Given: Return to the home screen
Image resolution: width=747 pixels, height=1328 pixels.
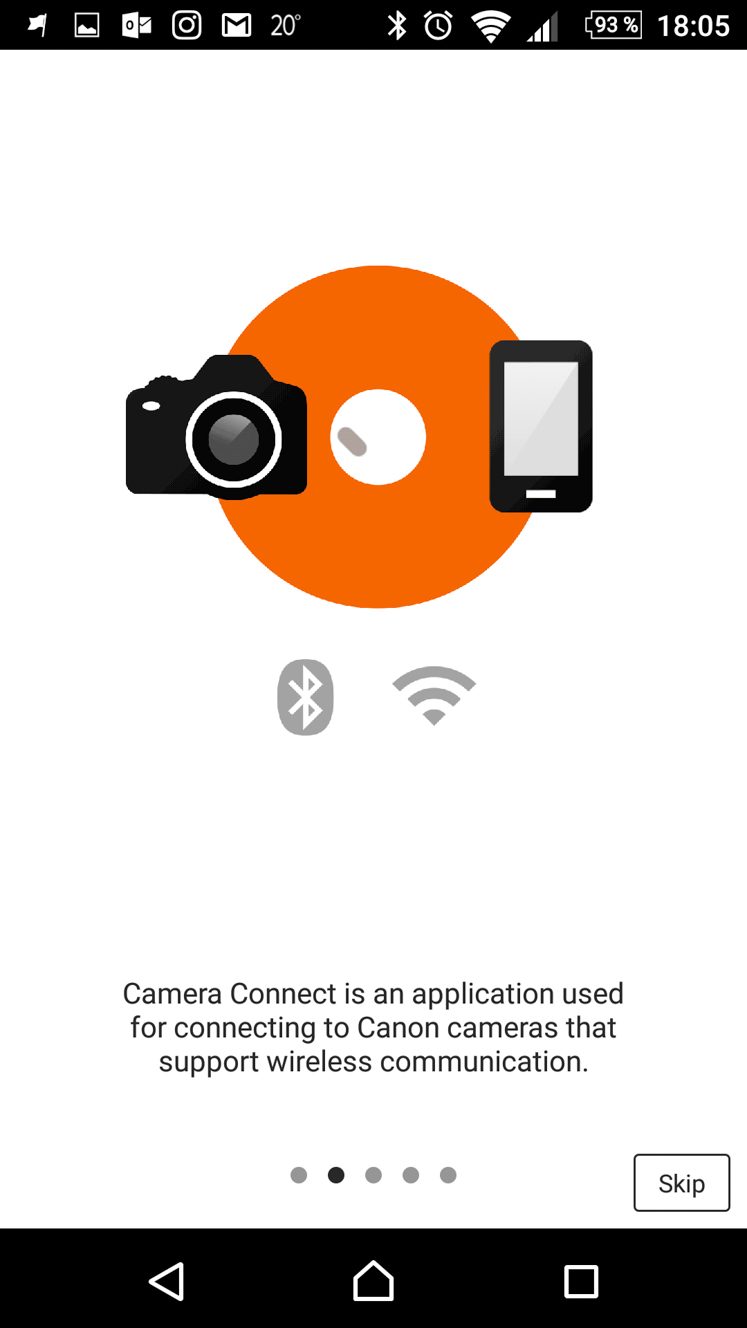Looking at the screenshot, I should (x=373, y=1281).
